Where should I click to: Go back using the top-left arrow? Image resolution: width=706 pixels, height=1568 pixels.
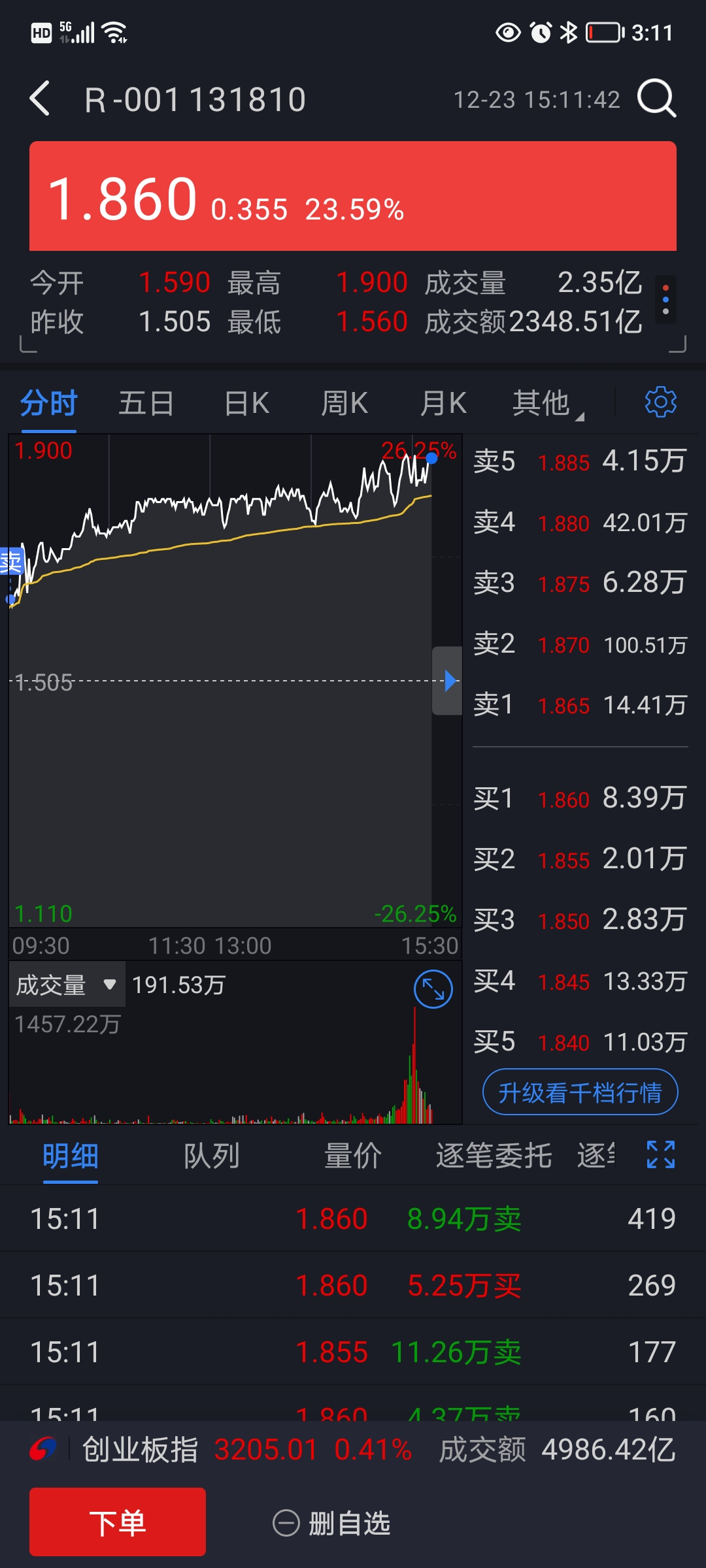coord(41,99)
